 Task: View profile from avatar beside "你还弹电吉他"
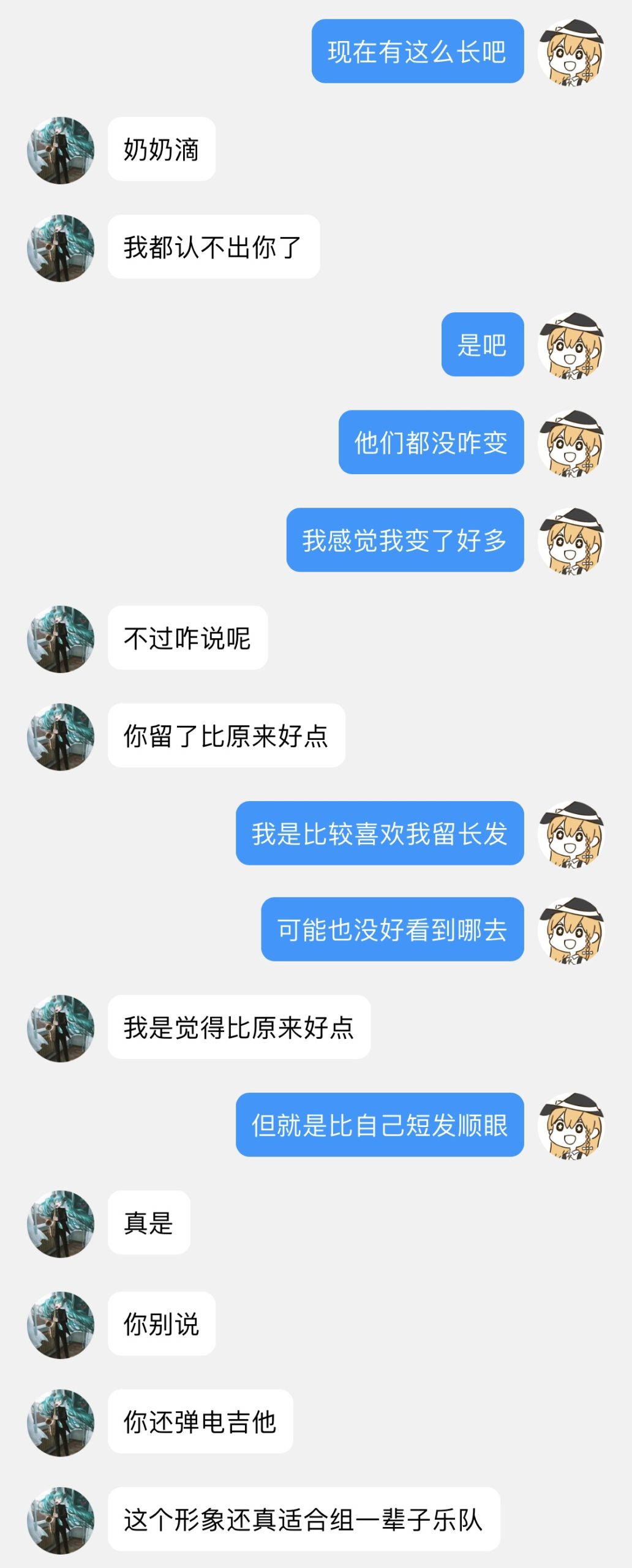[x=61, y=1422]
